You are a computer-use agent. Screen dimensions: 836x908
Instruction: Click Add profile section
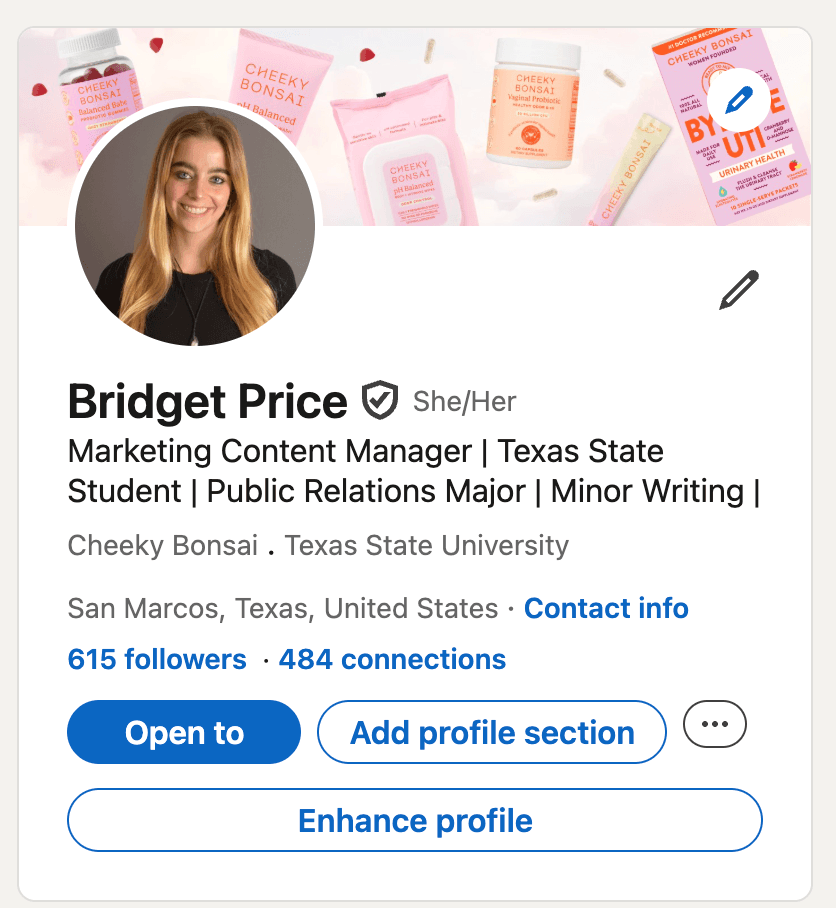click(x=491, y=732)
